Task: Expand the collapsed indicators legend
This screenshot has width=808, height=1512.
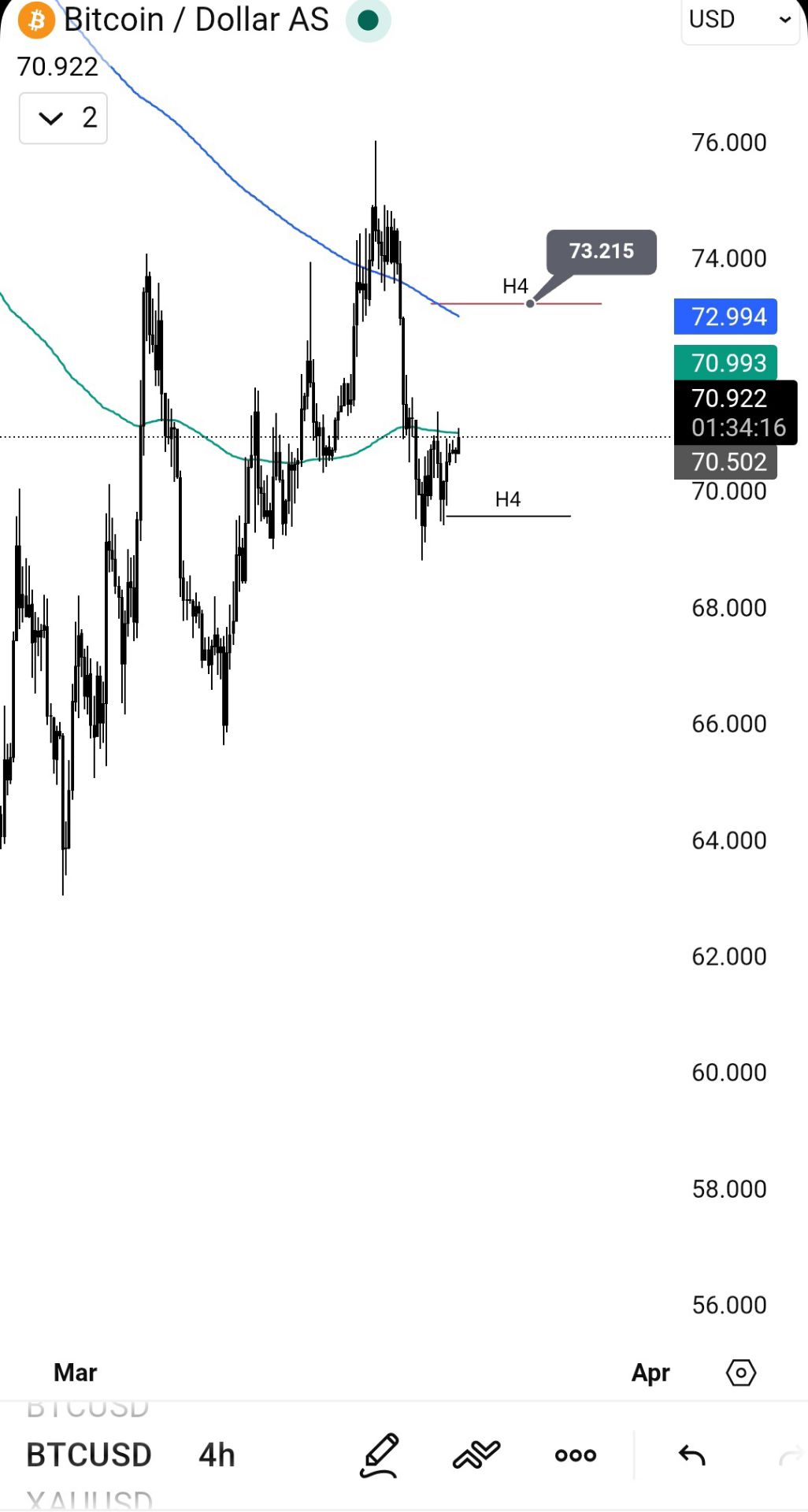Action: point(63,119)
